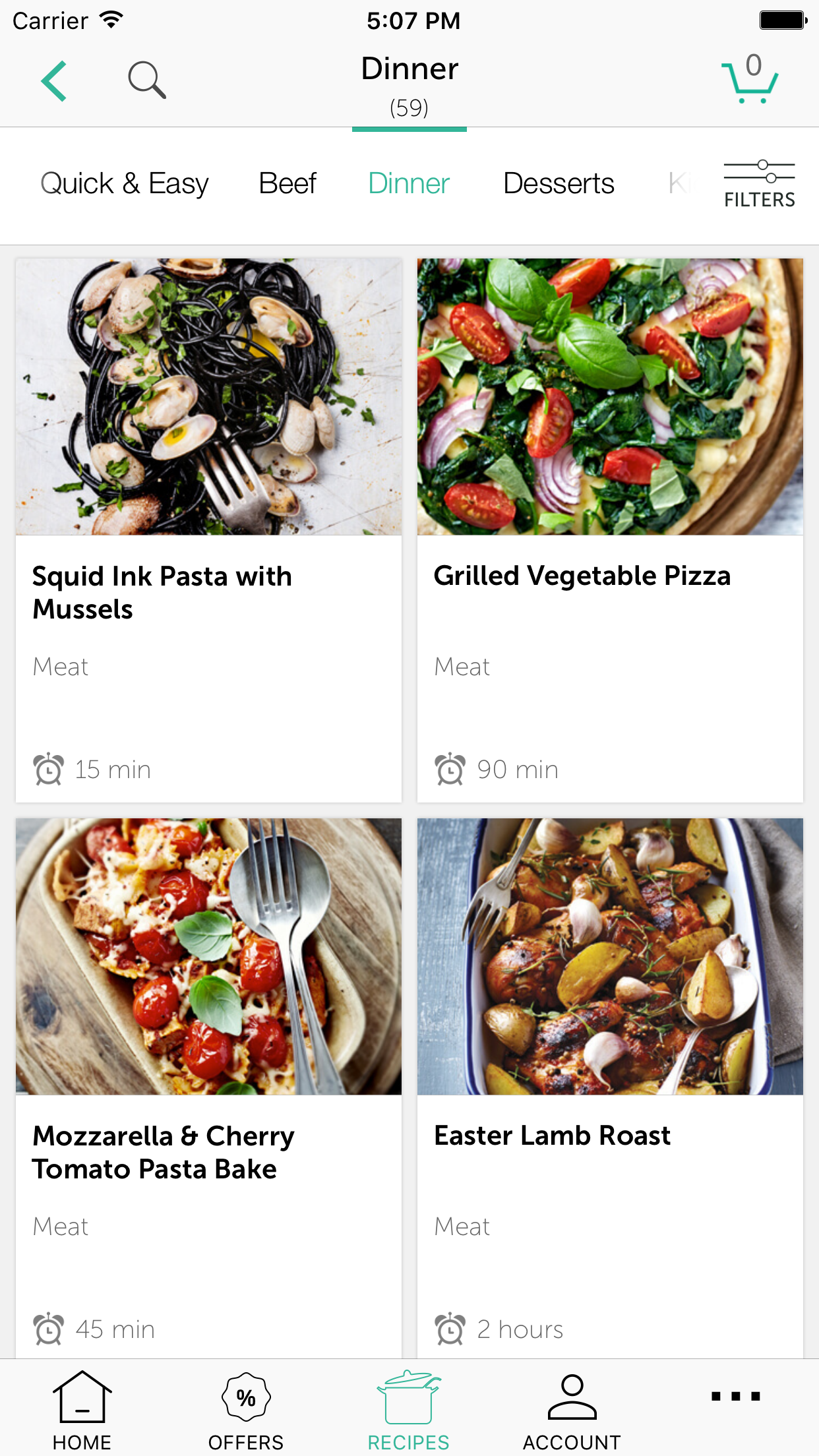Switch to the Desserts category
The height and width of the screenshot is (1456, 819).
coord(559,183)
